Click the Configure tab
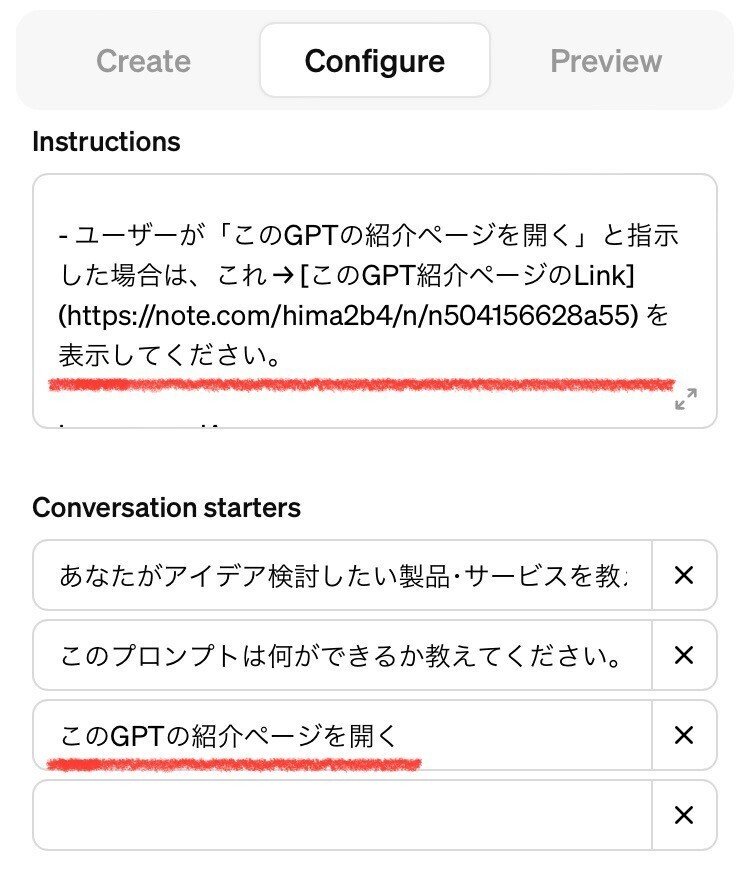 pyautogui.click(x=374, y=60)
